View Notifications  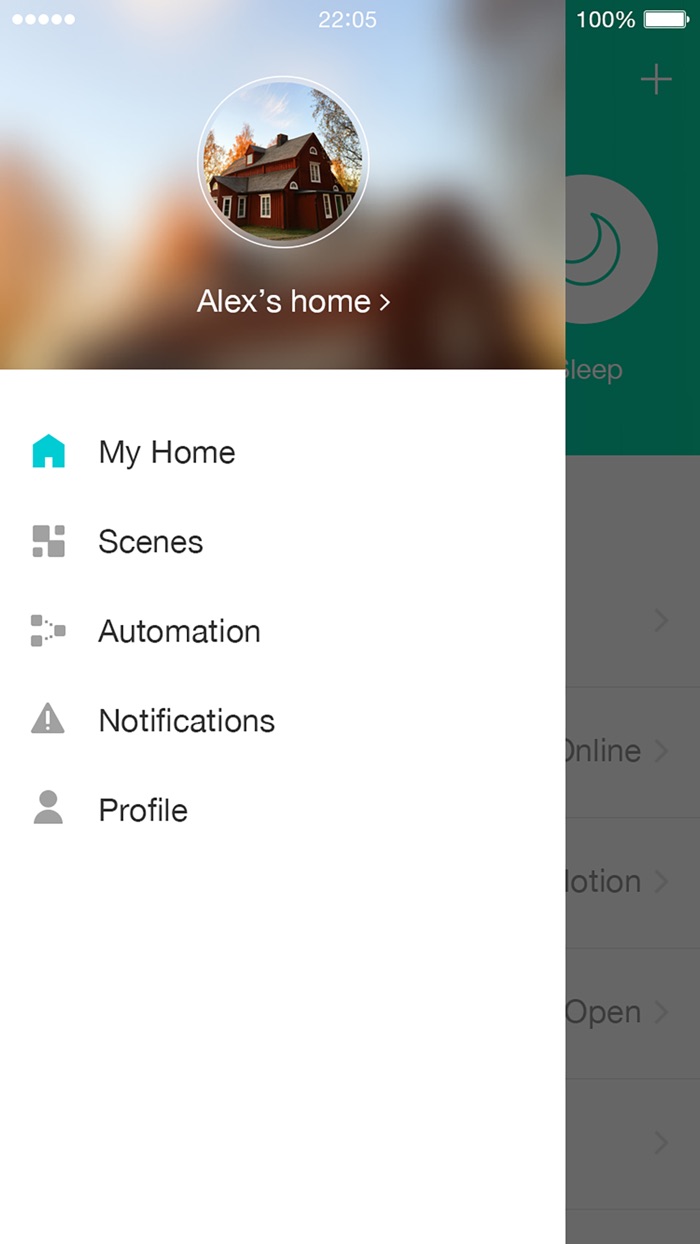[x=186, y=721]
